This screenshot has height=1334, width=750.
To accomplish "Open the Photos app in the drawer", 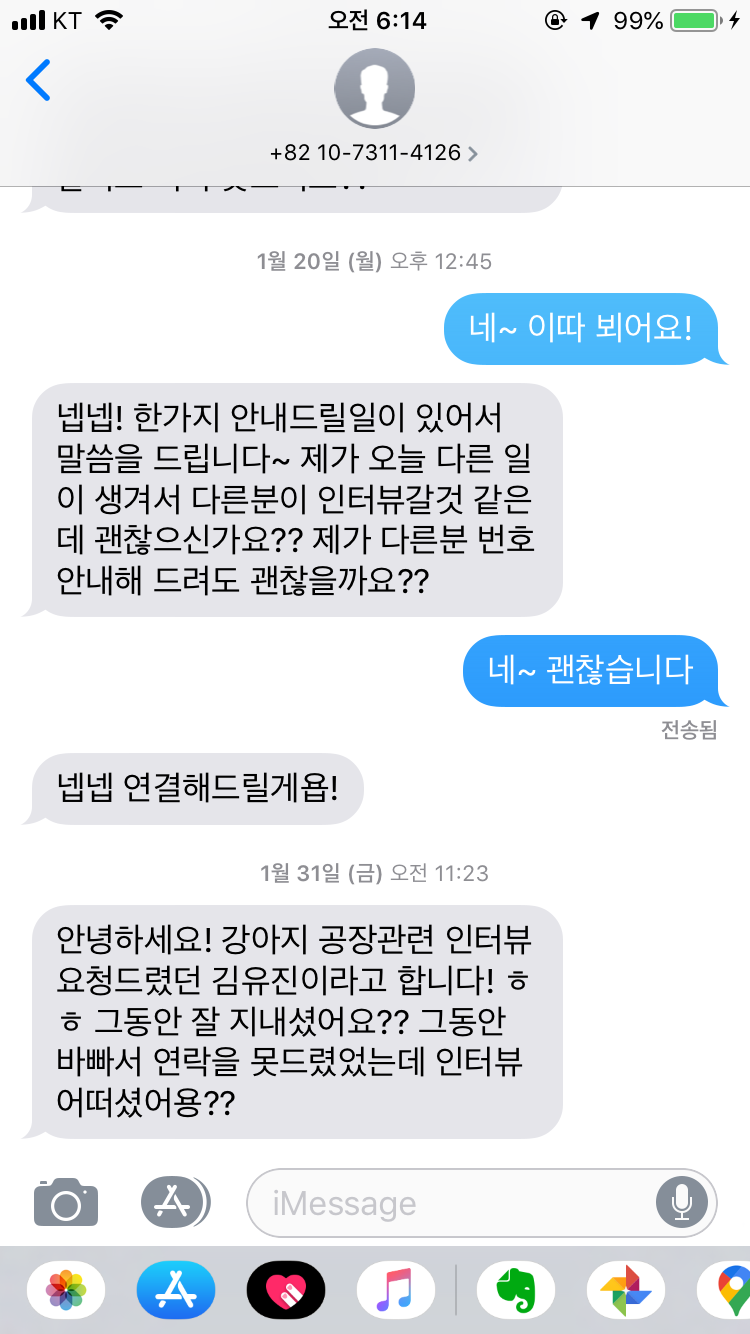I will click(66, 1290).
